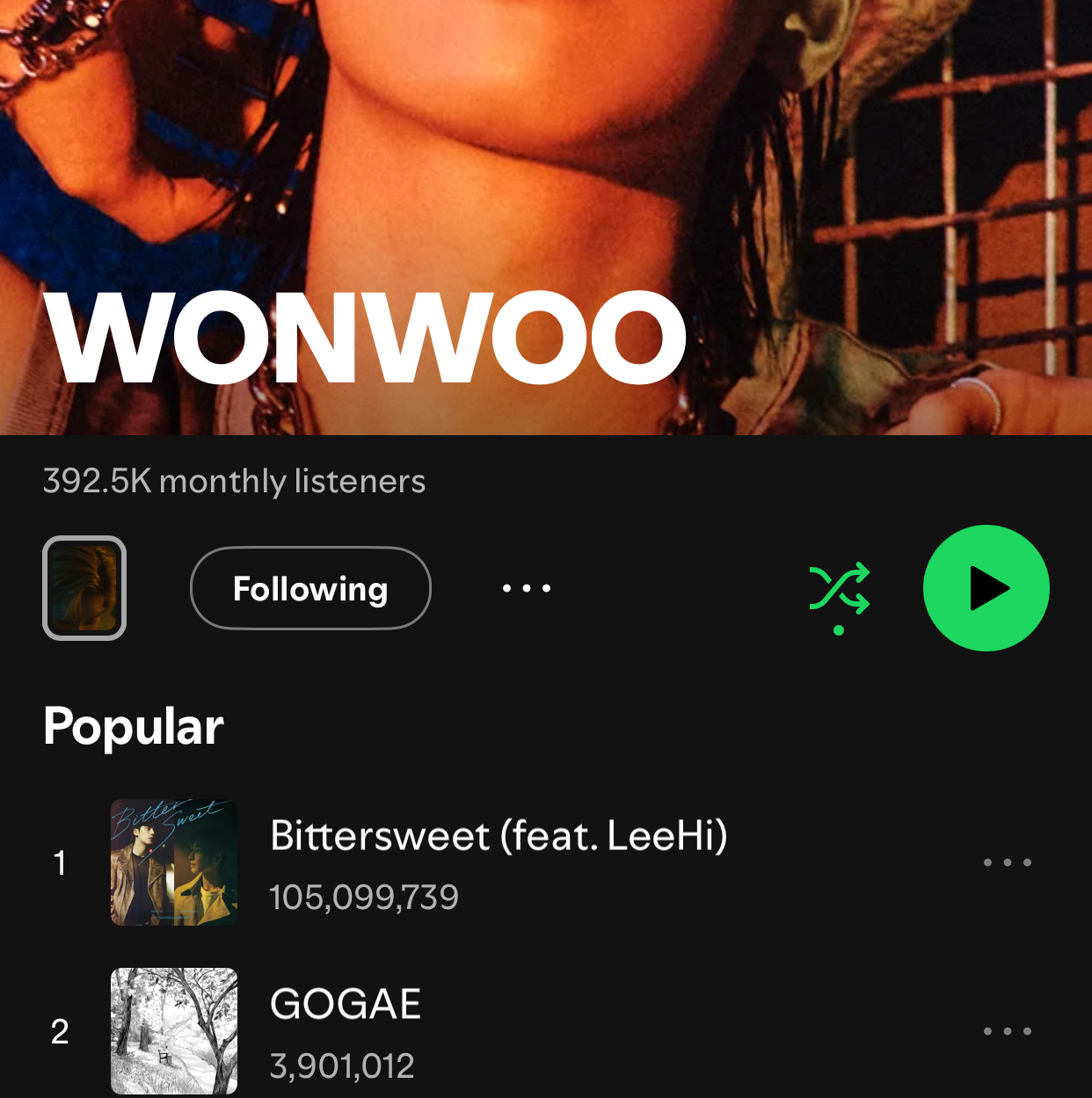Tap the GOGAE album artwork

(173, 1031)
